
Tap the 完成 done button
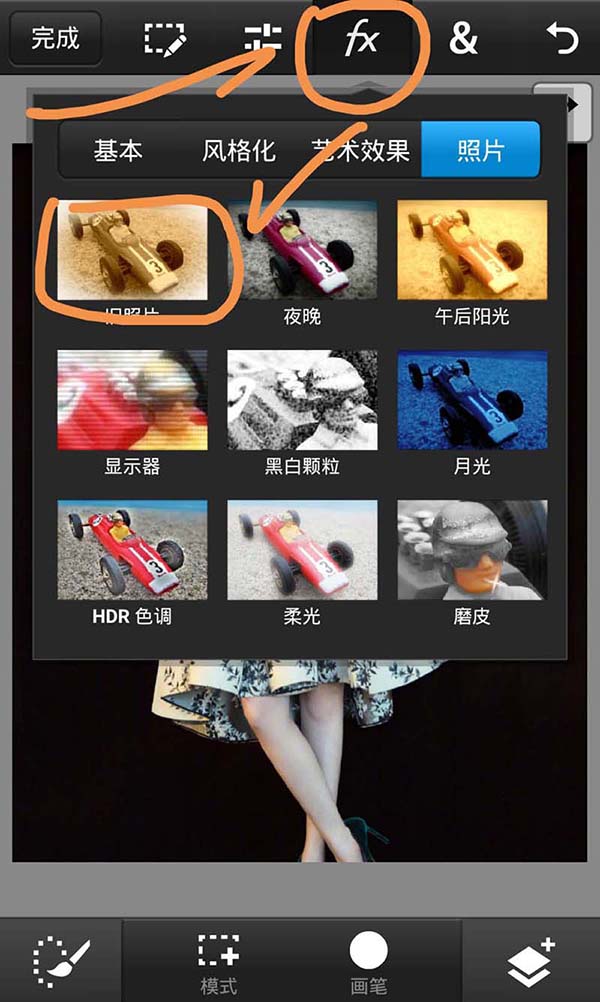55,39
